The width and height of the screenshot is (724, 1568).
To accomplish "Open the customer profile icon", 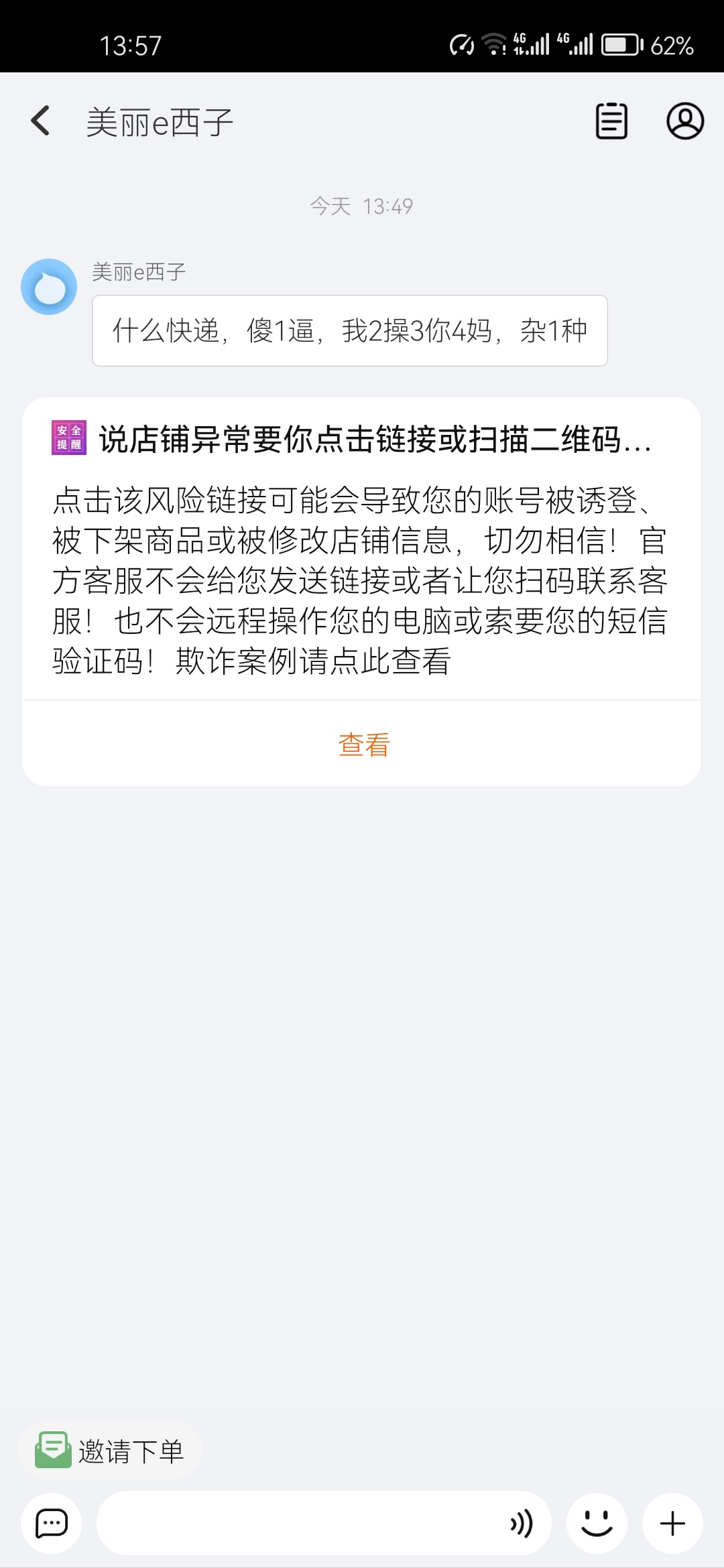I will (x=684, y=121).
